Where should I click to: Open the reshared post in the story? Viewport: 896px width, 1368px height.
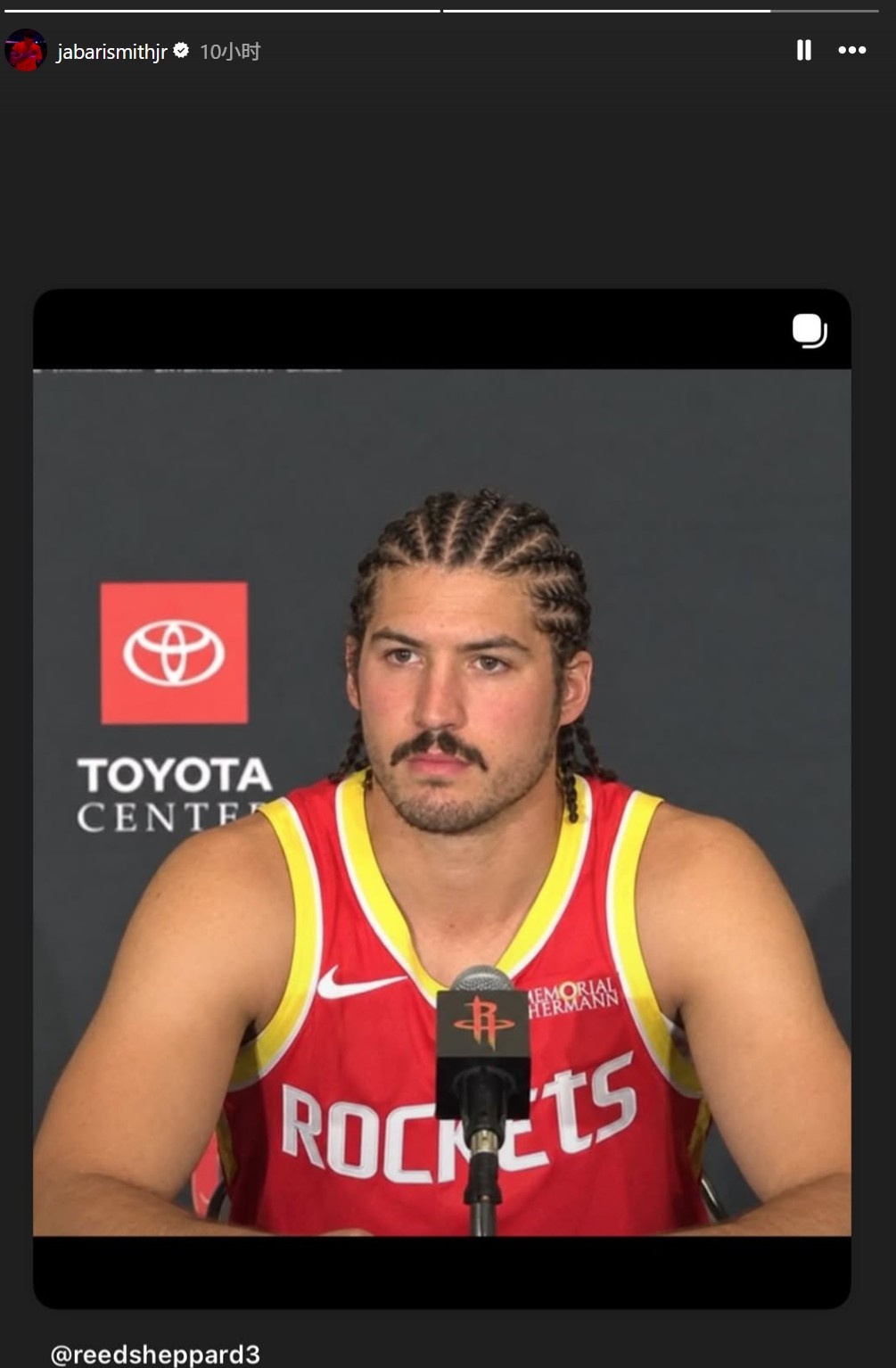coord(442,798)
